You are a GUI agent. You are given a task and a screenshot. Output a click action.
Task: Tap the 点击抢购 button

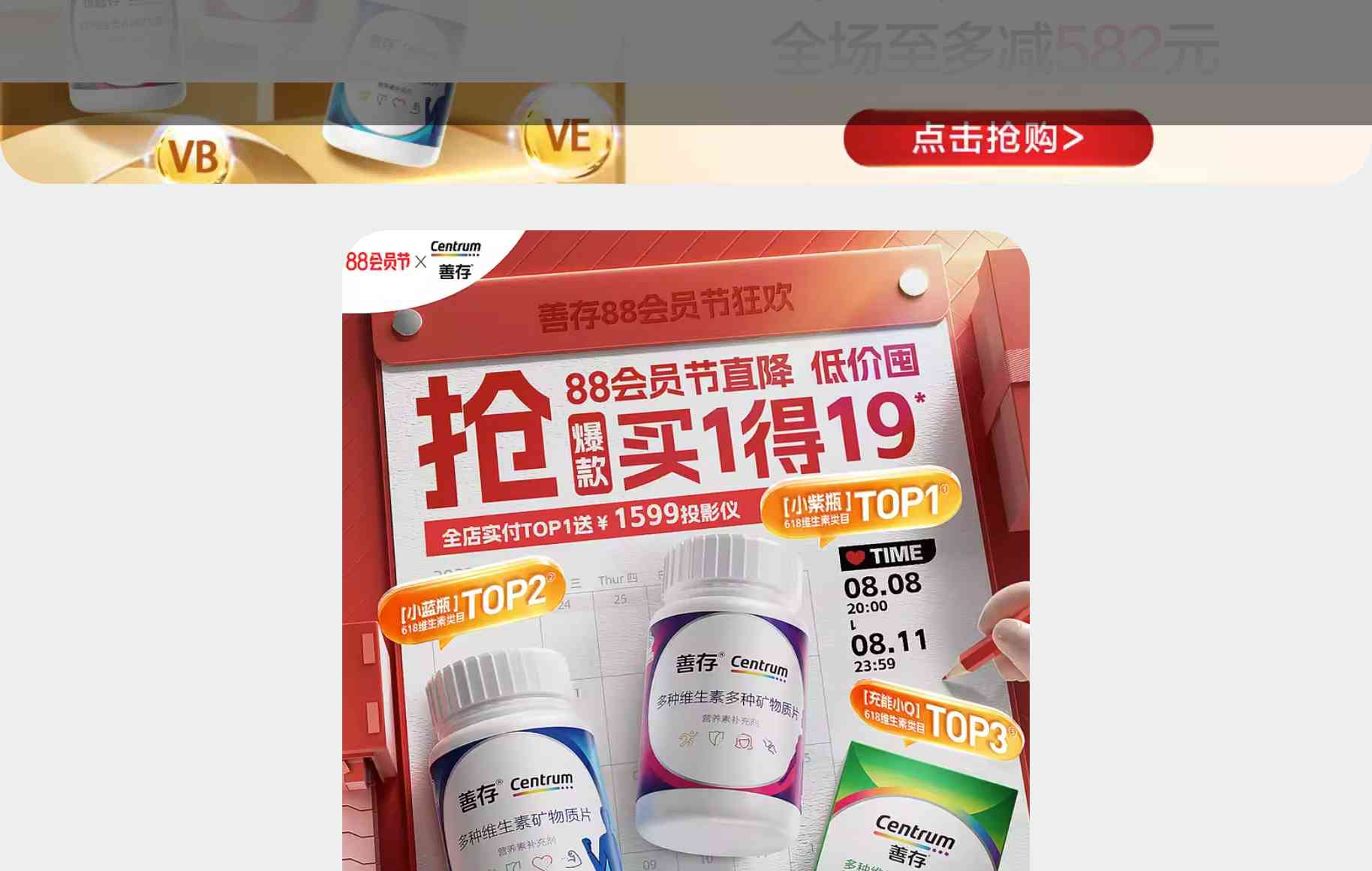(997, 139)
